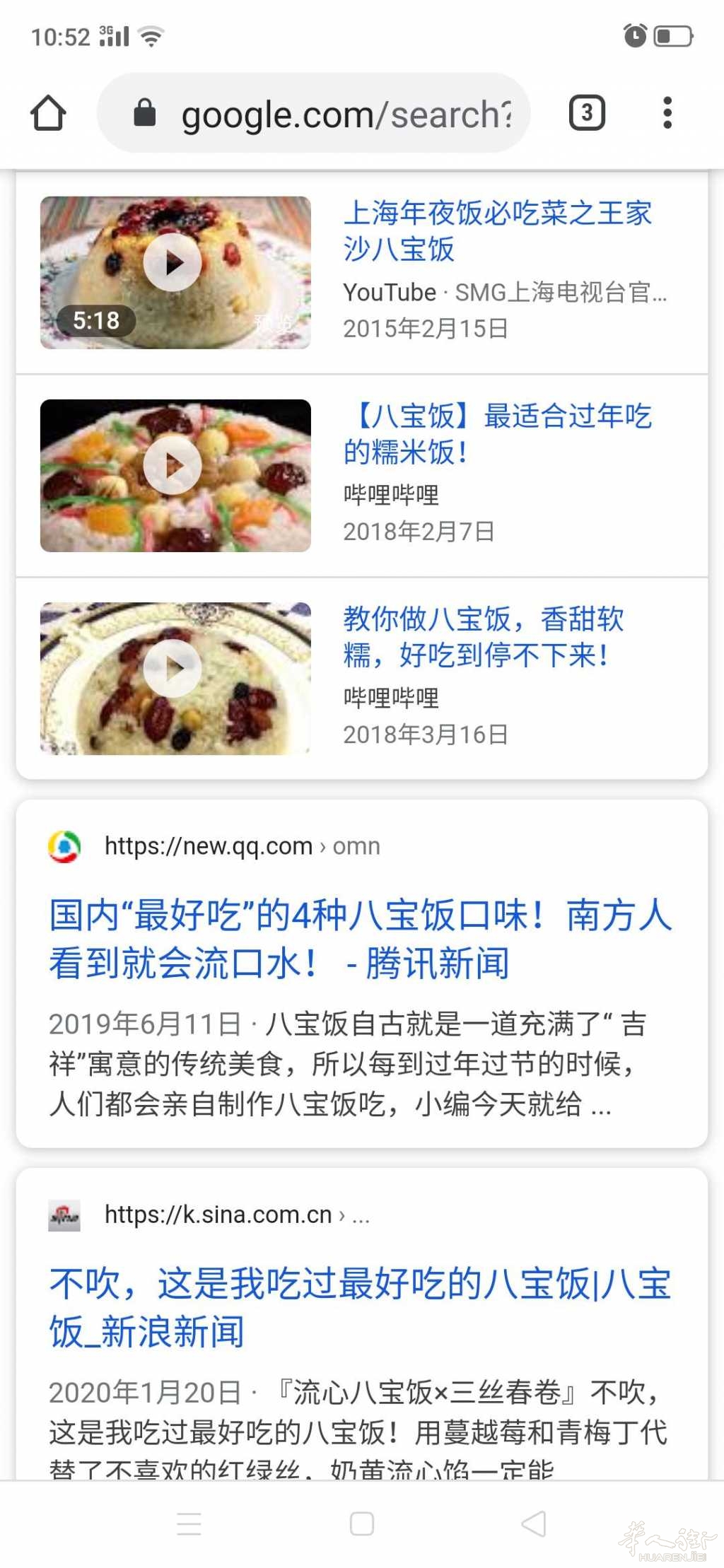724x1568 pixels.
Task: Play the 教你做八宝饭 video thumbnail
Action: point(175,678)
